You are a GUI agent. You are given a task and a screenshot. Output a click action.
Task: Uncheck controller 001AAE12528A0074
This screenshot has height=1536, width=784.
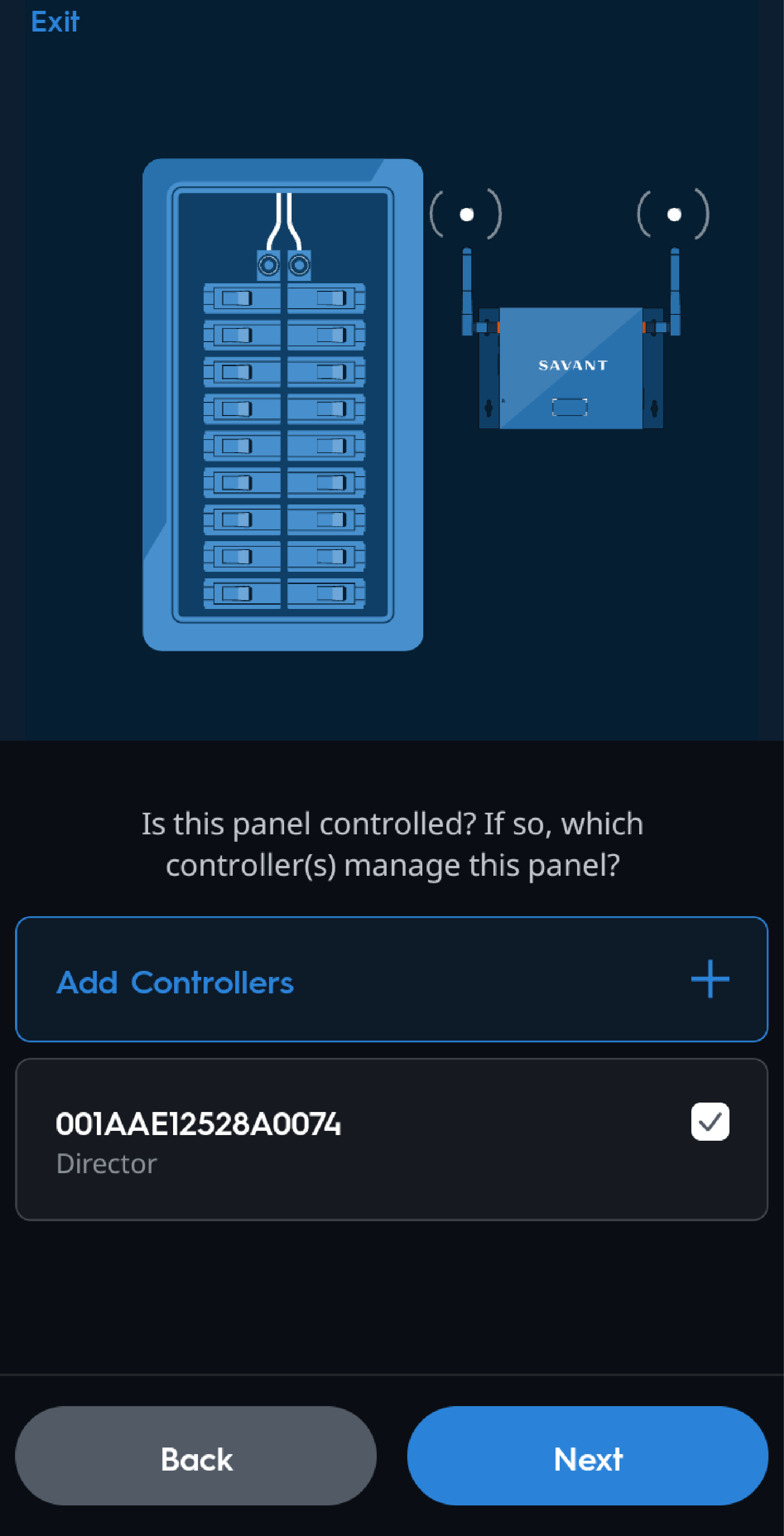(x=710, y=1121)
